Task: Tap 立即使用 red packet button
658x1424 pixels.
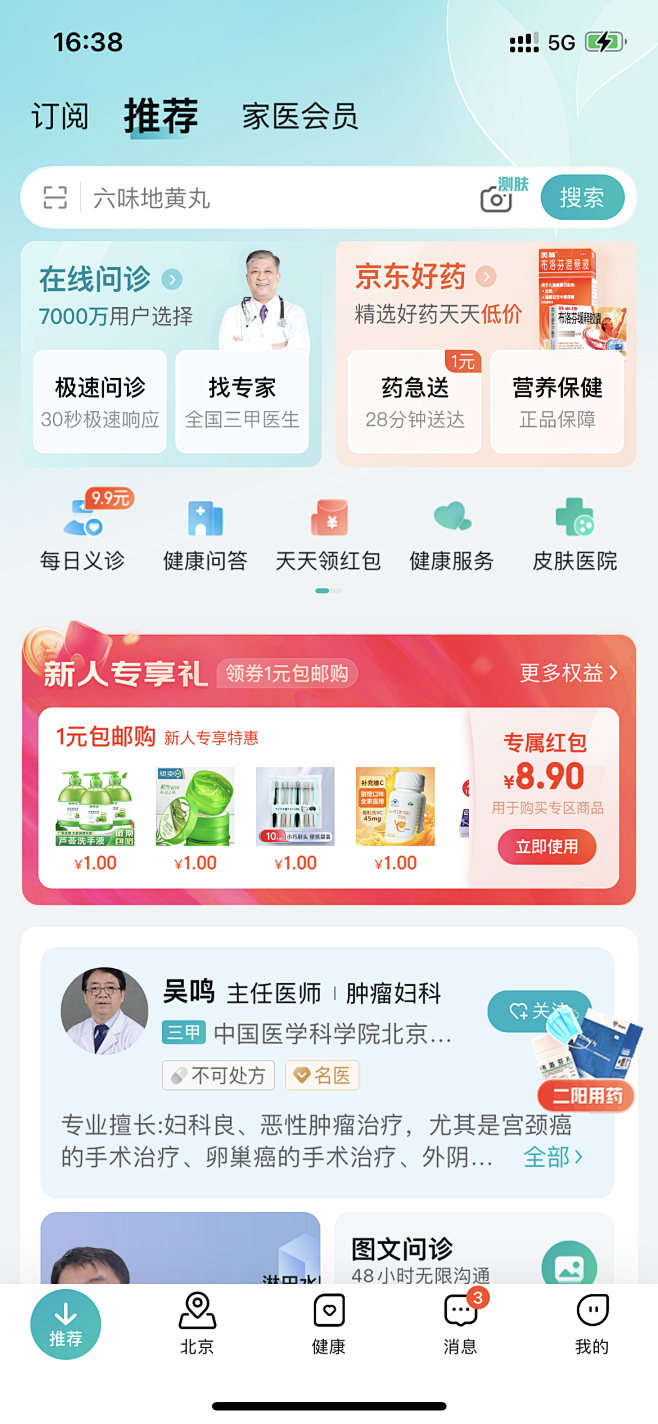Action: (547, 846)
